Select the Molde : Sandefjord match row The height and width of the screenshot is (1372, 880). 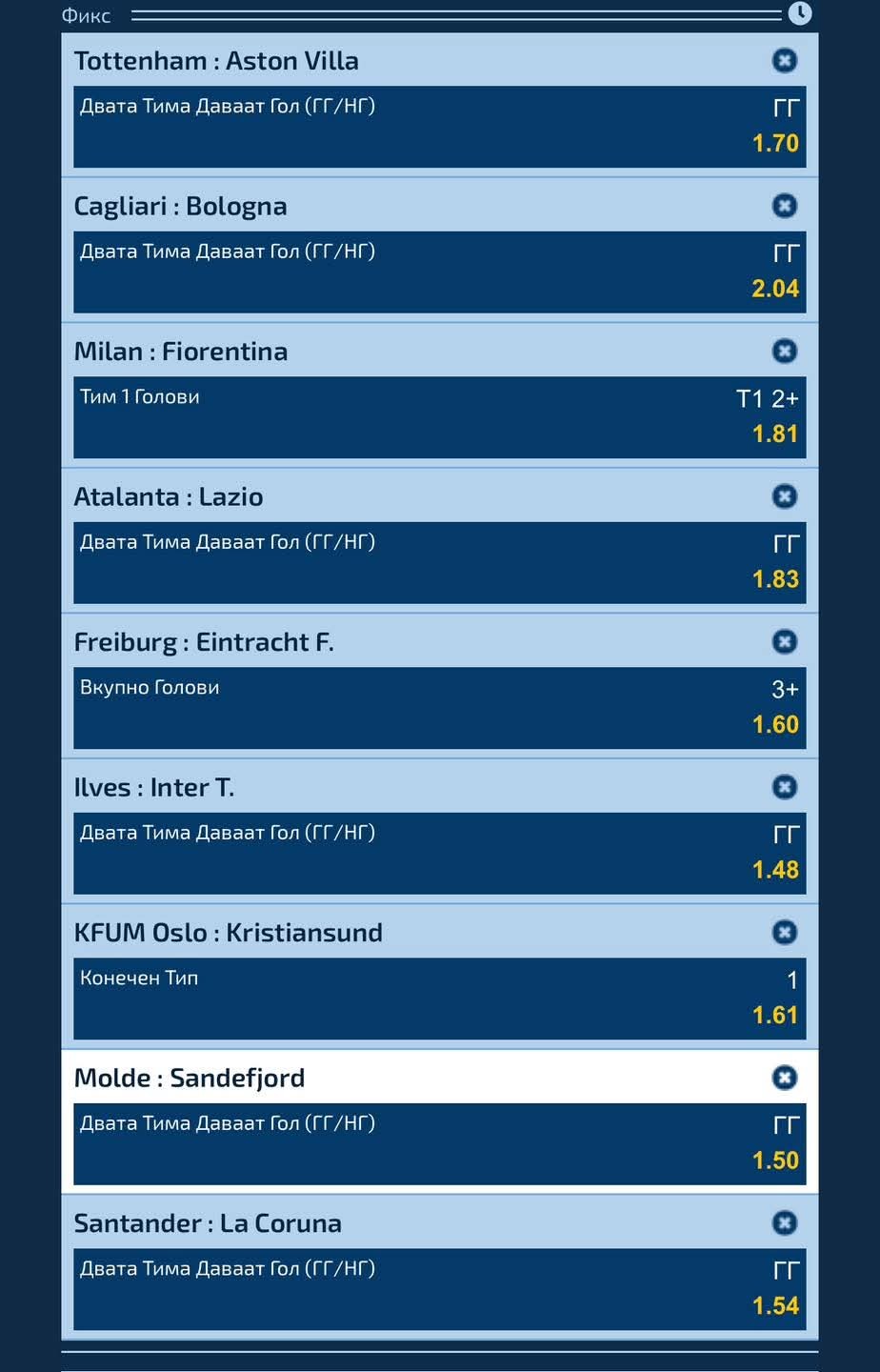coord(381,1078)
